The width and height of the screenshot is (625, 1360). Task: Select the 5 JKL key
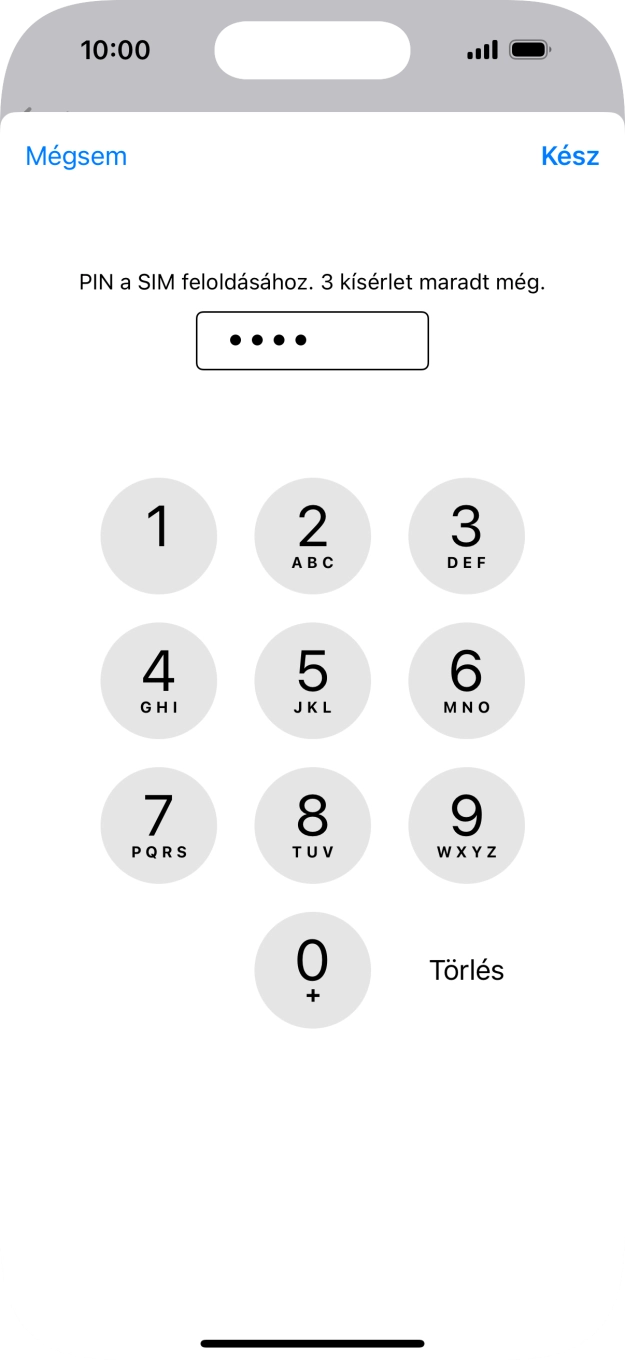(312, 681)
